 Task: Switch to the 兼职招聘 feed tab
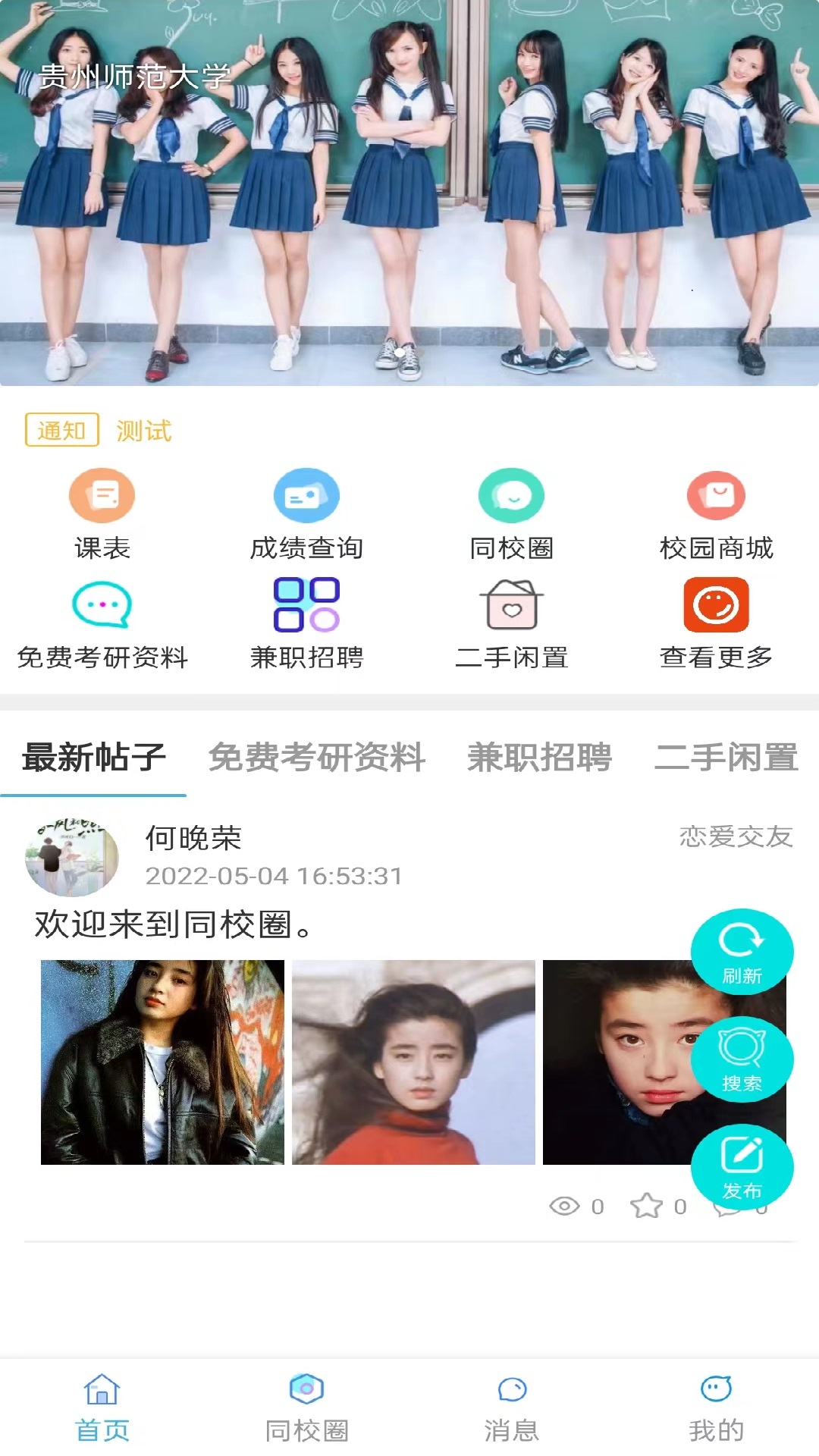pos(539,758)
